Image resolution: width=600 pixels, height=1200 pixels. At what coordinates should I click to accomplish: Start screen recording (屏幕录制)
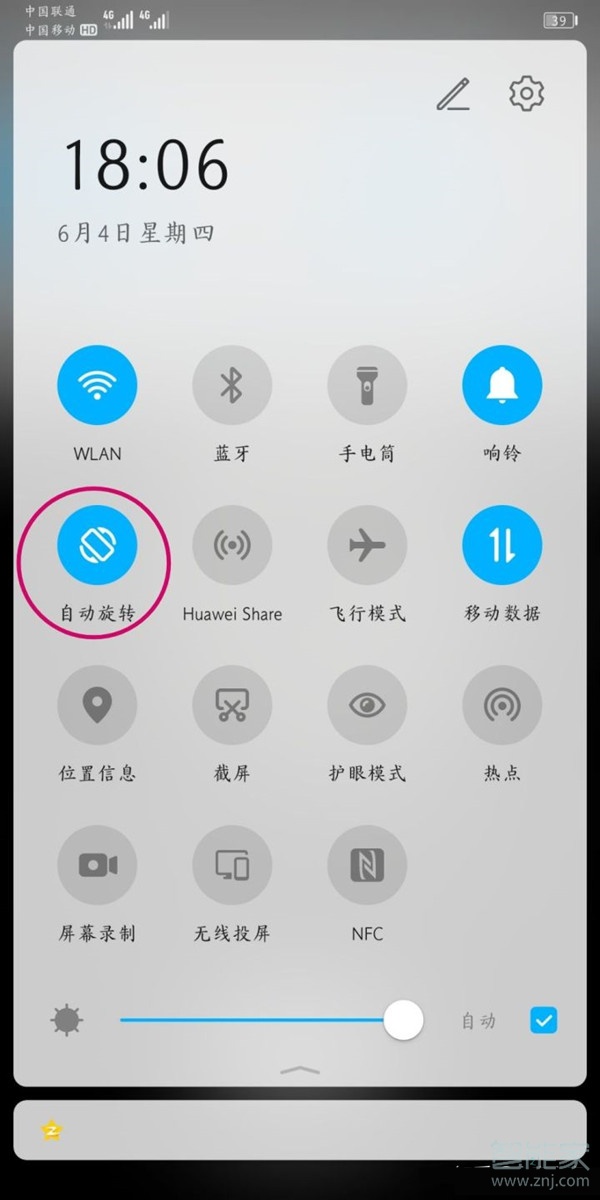(97, 865)
